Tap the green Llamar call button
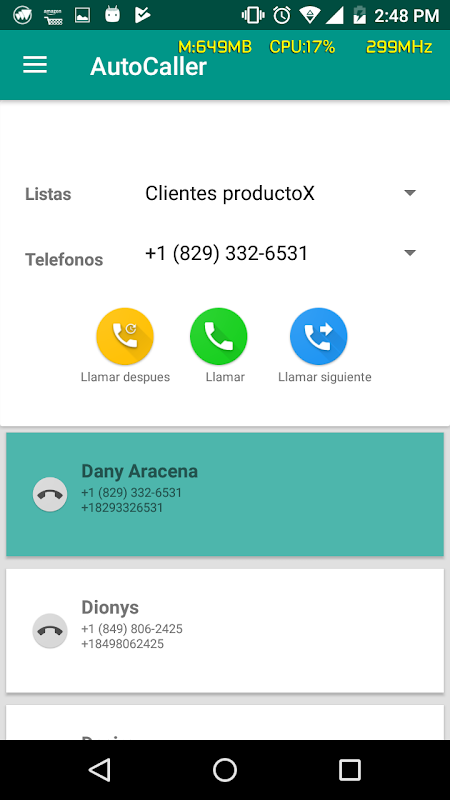Viewport: 450px width, 800px height. tap(219, 336)
